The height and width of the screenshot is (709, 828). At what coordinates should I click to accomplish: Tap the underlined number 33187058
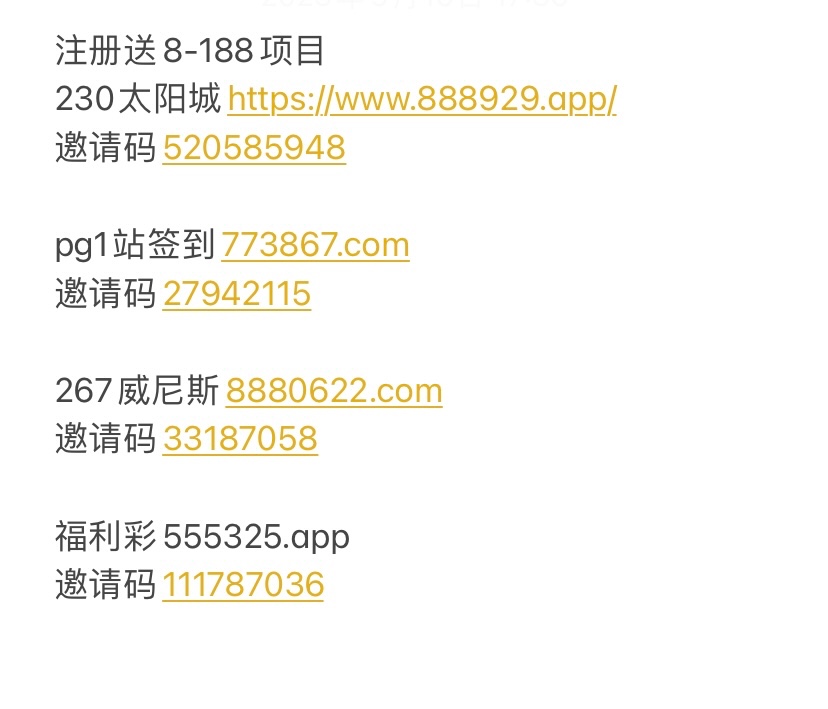coord(240,438)
